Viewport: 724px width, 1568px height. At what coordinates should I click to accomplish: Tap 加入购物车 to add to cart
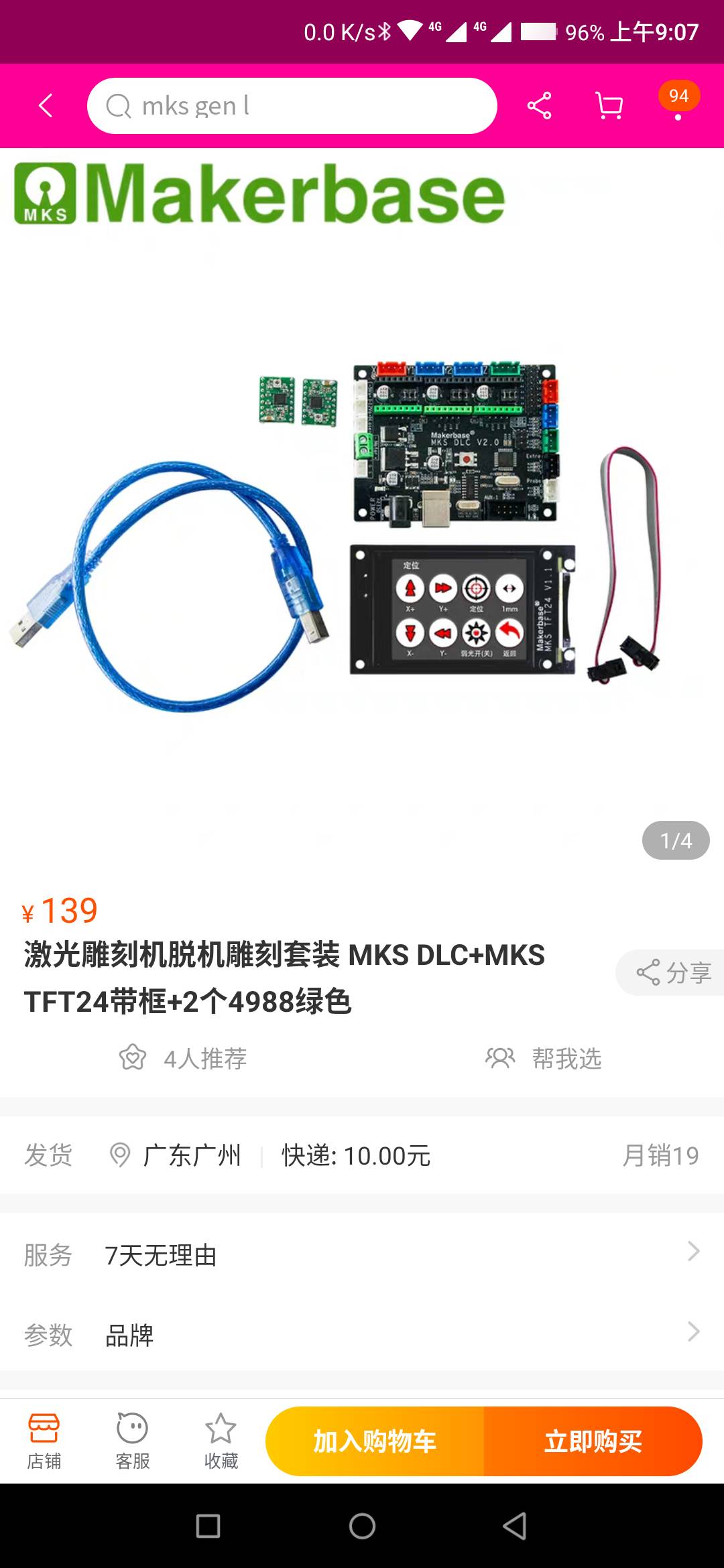375,1441
